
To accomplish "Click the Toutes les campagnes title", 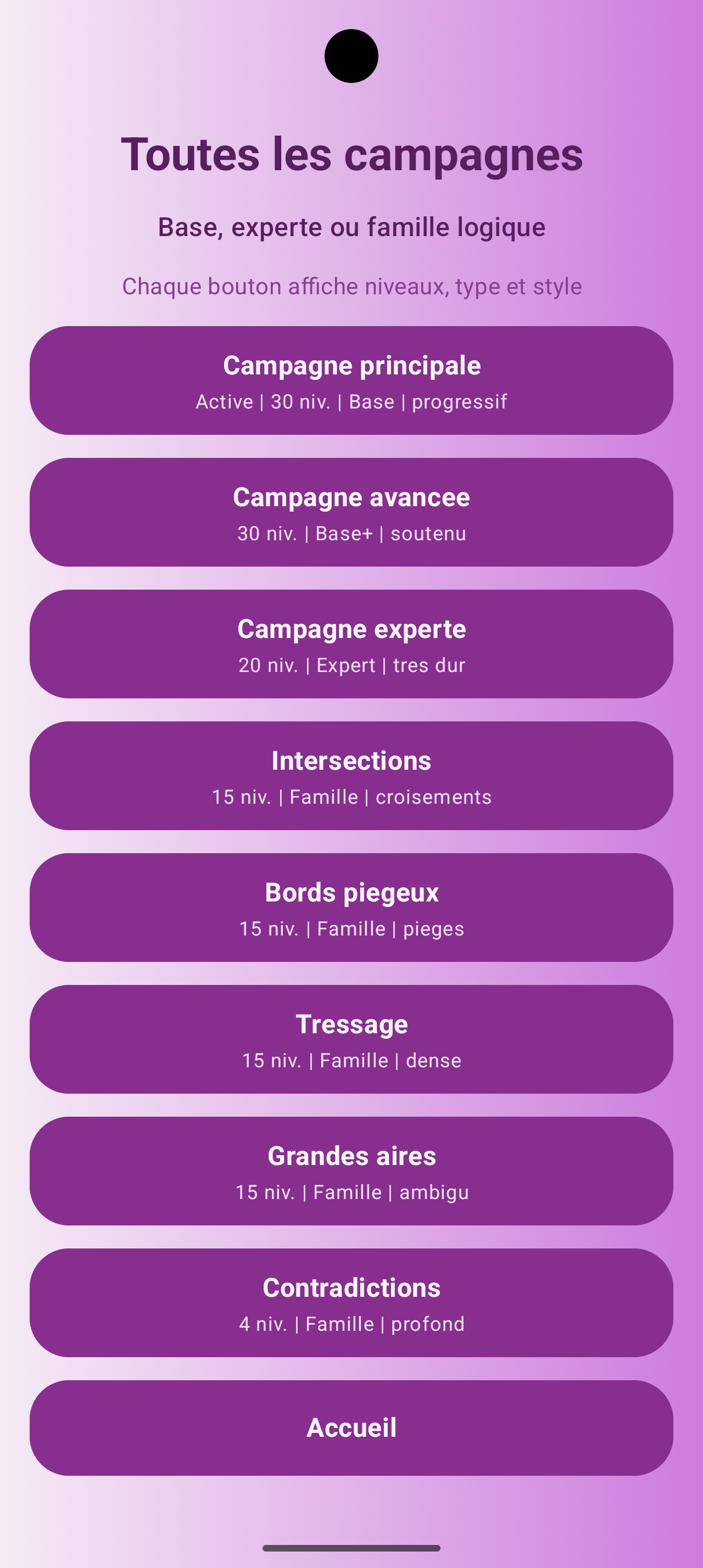I will click(x=351, y=155).
